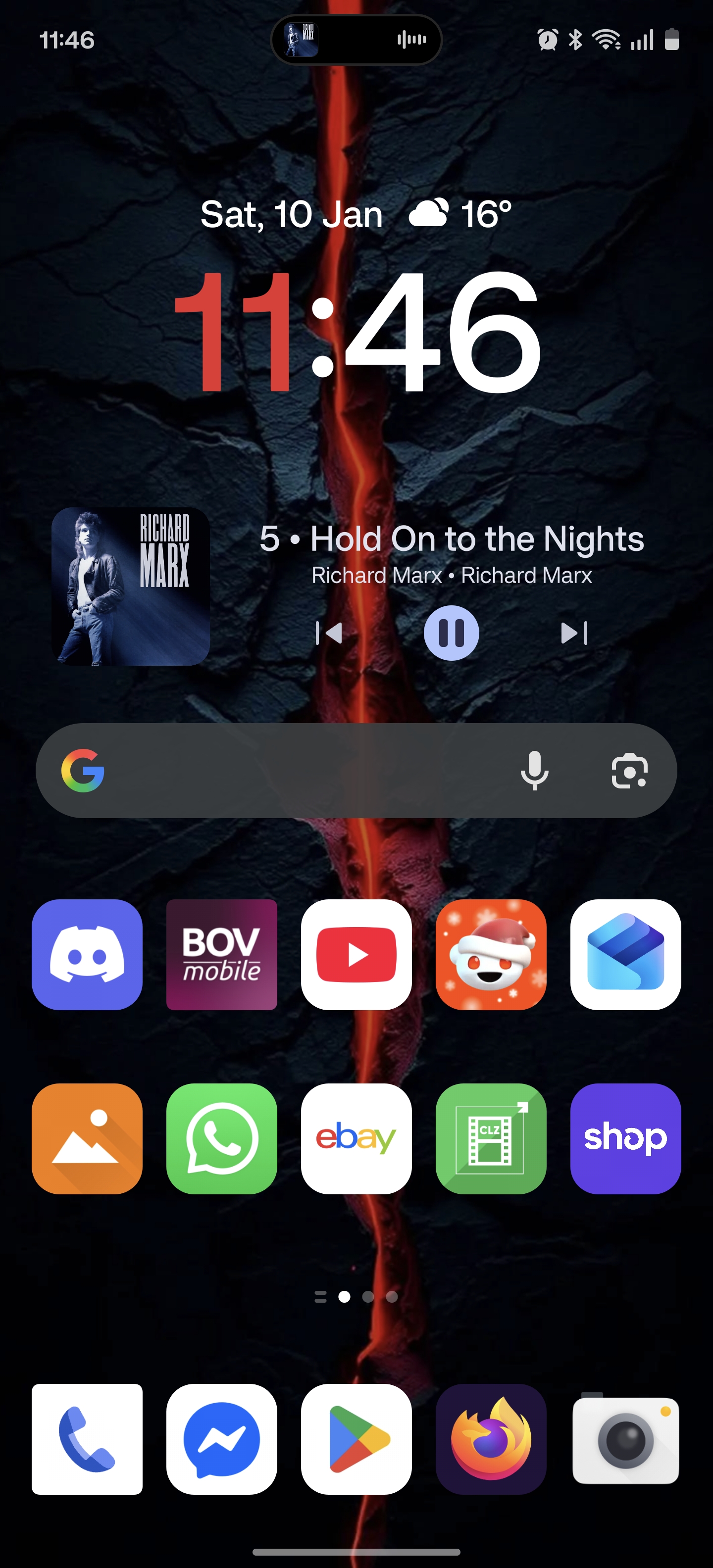Viewport: 713px width, 1568px height.
Task: Open the eBay app
Action: pyautogui.click(x=356, y=1138)
